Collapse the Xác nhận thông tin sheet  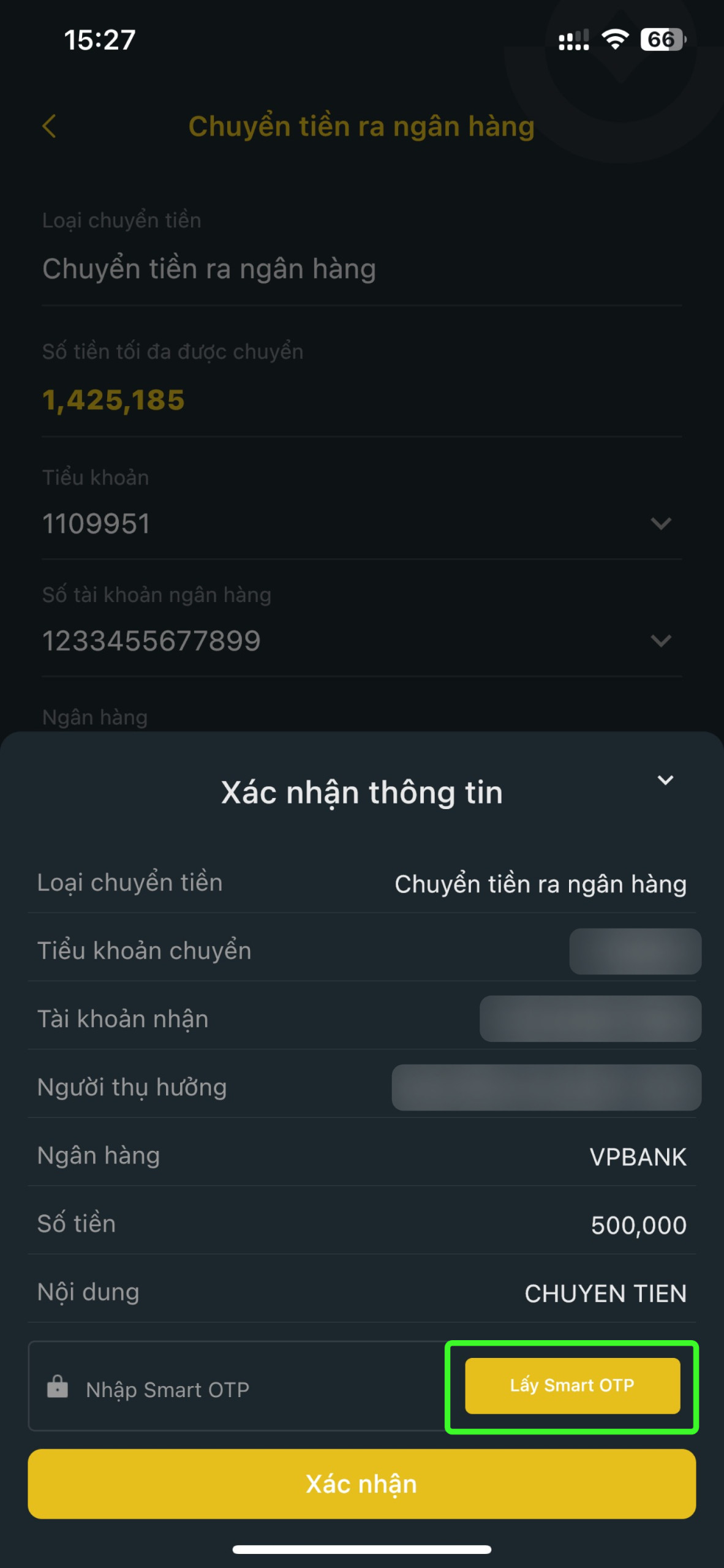pos(665,780)
